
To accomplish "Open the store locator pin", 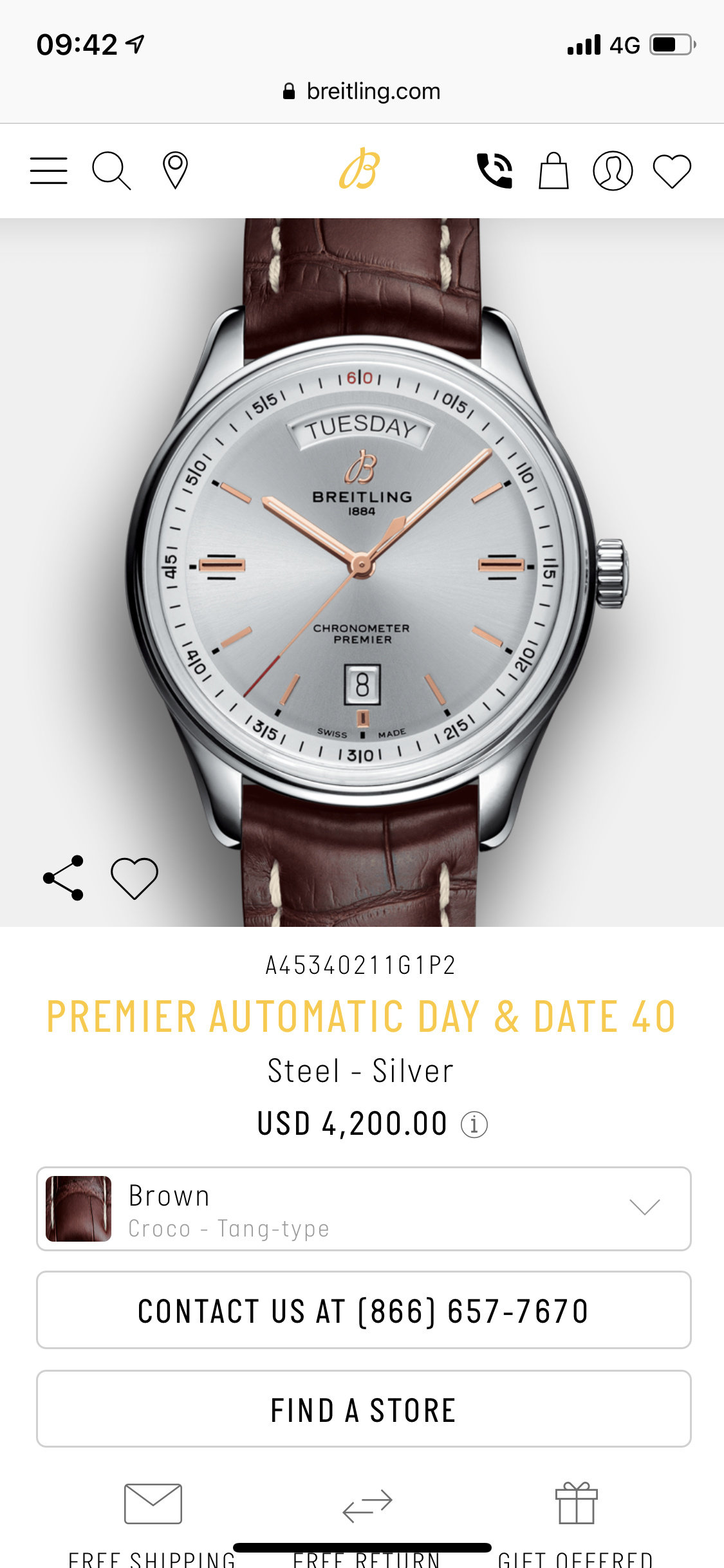I will [175, 171].
